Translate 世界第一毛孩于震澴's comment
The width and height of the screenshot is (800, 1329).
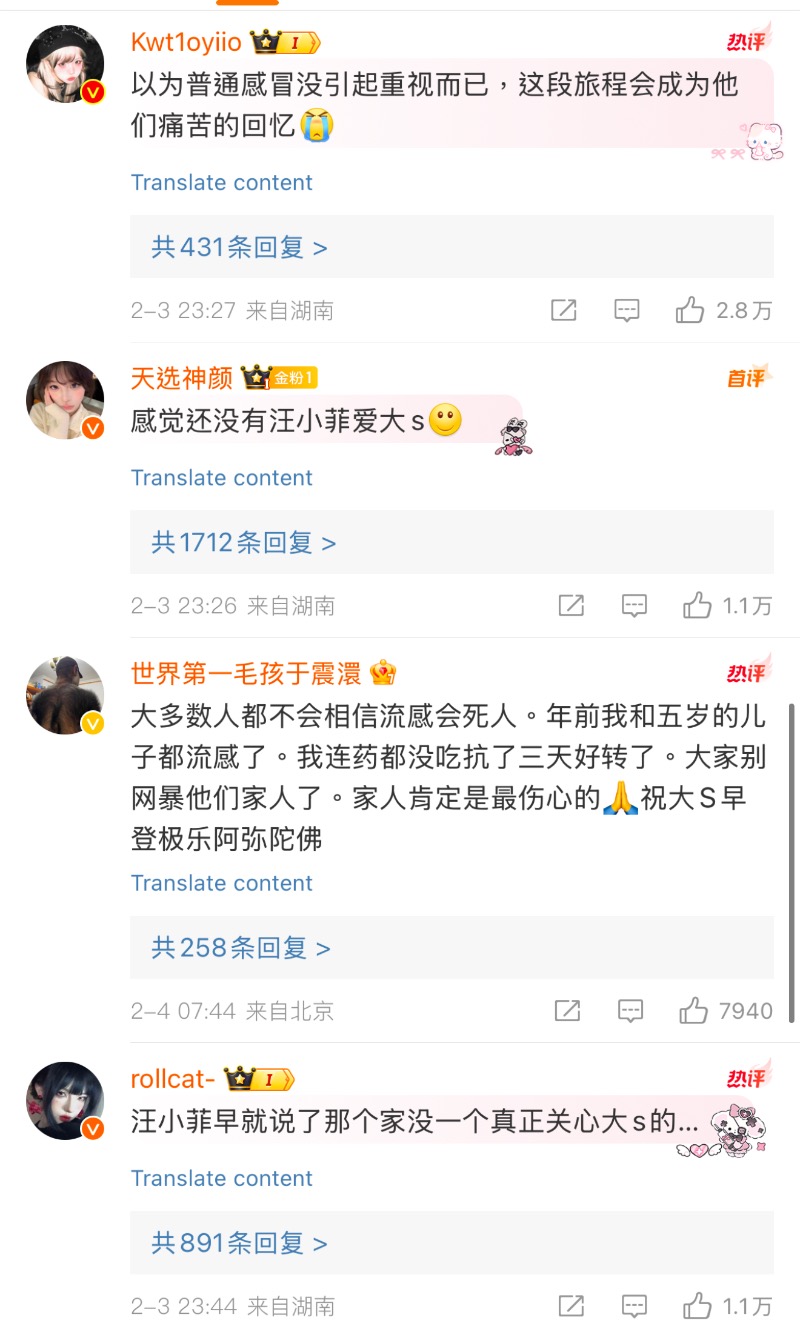point(221,883)
